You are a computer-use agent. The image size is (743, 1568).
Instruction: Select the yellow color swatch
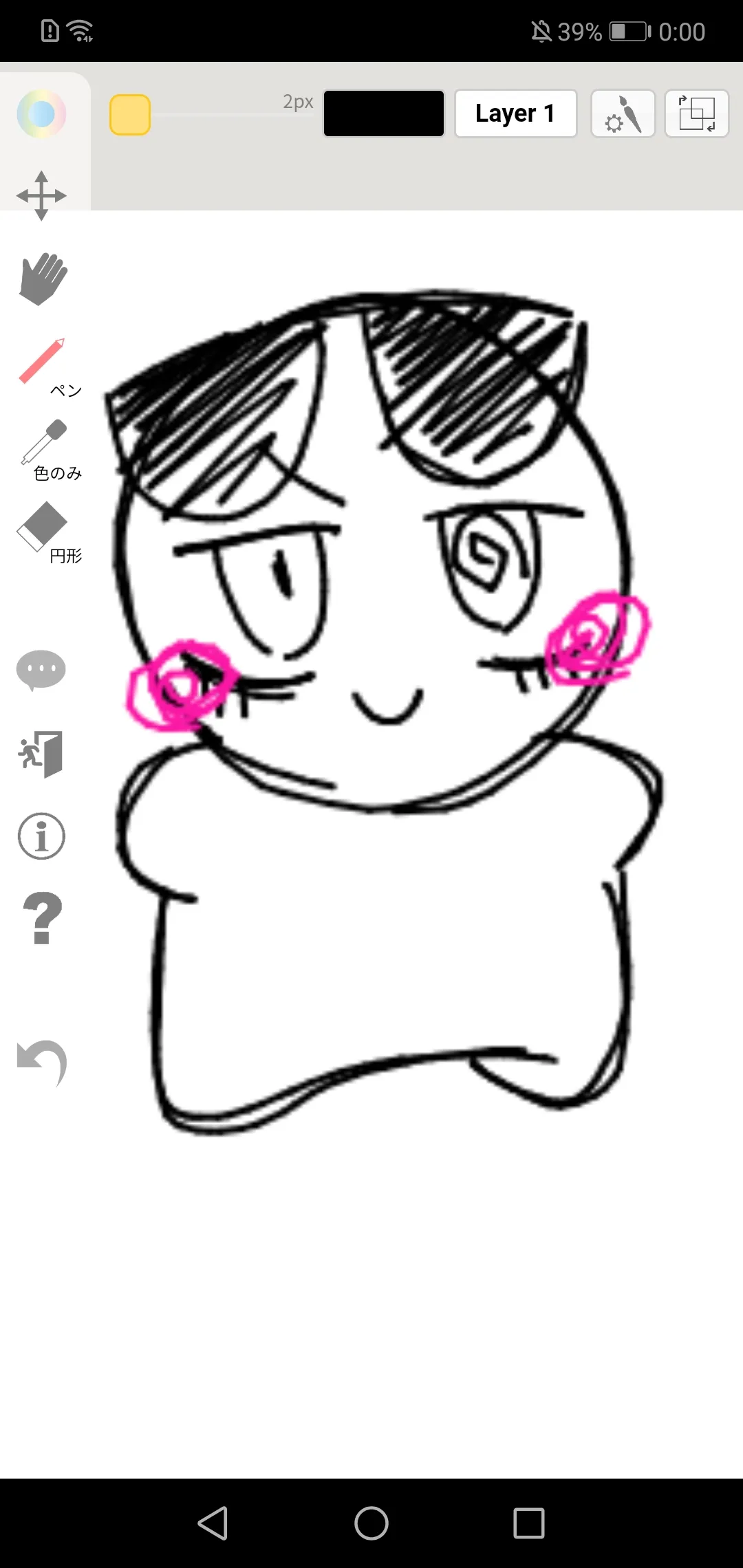point(130,114)
